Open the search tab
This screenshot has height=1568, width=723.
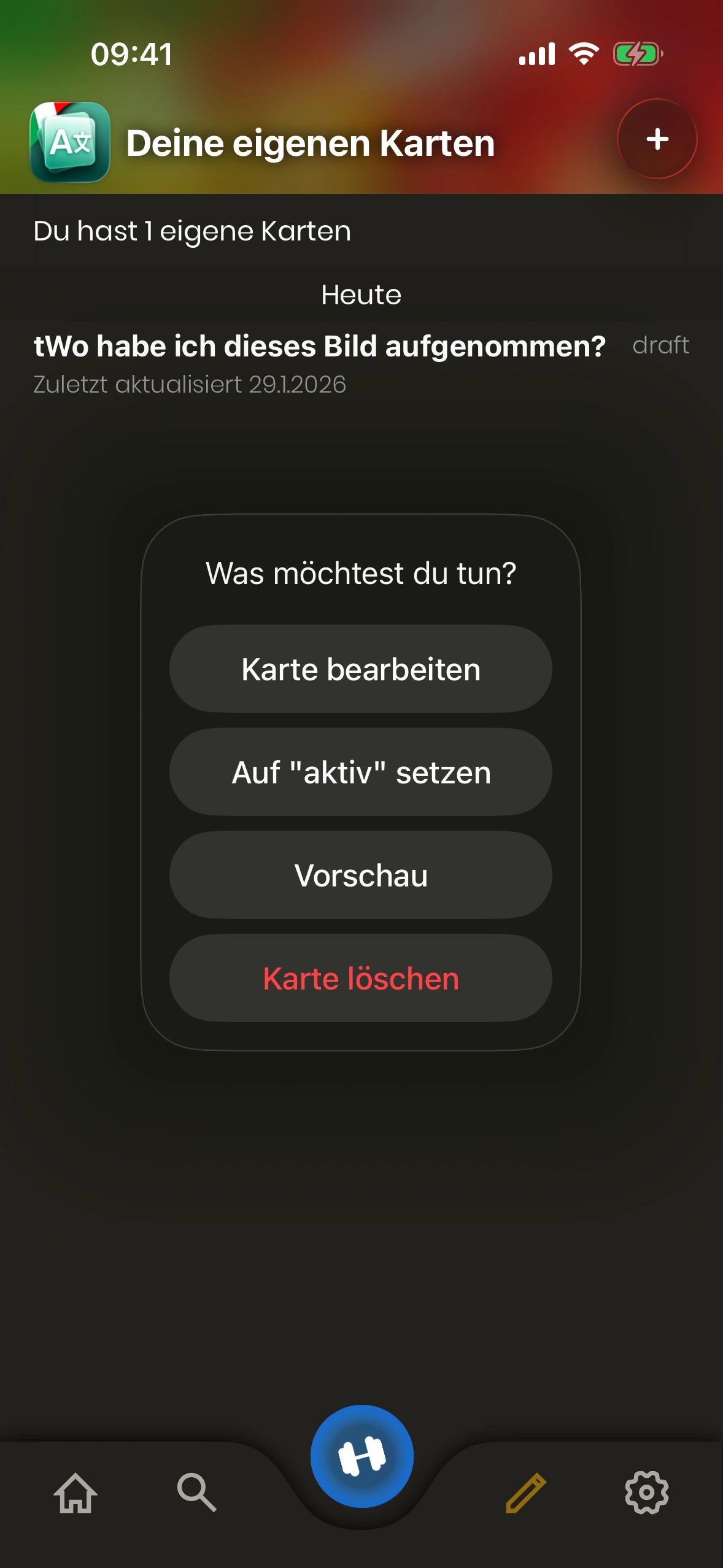point(196,1492)
